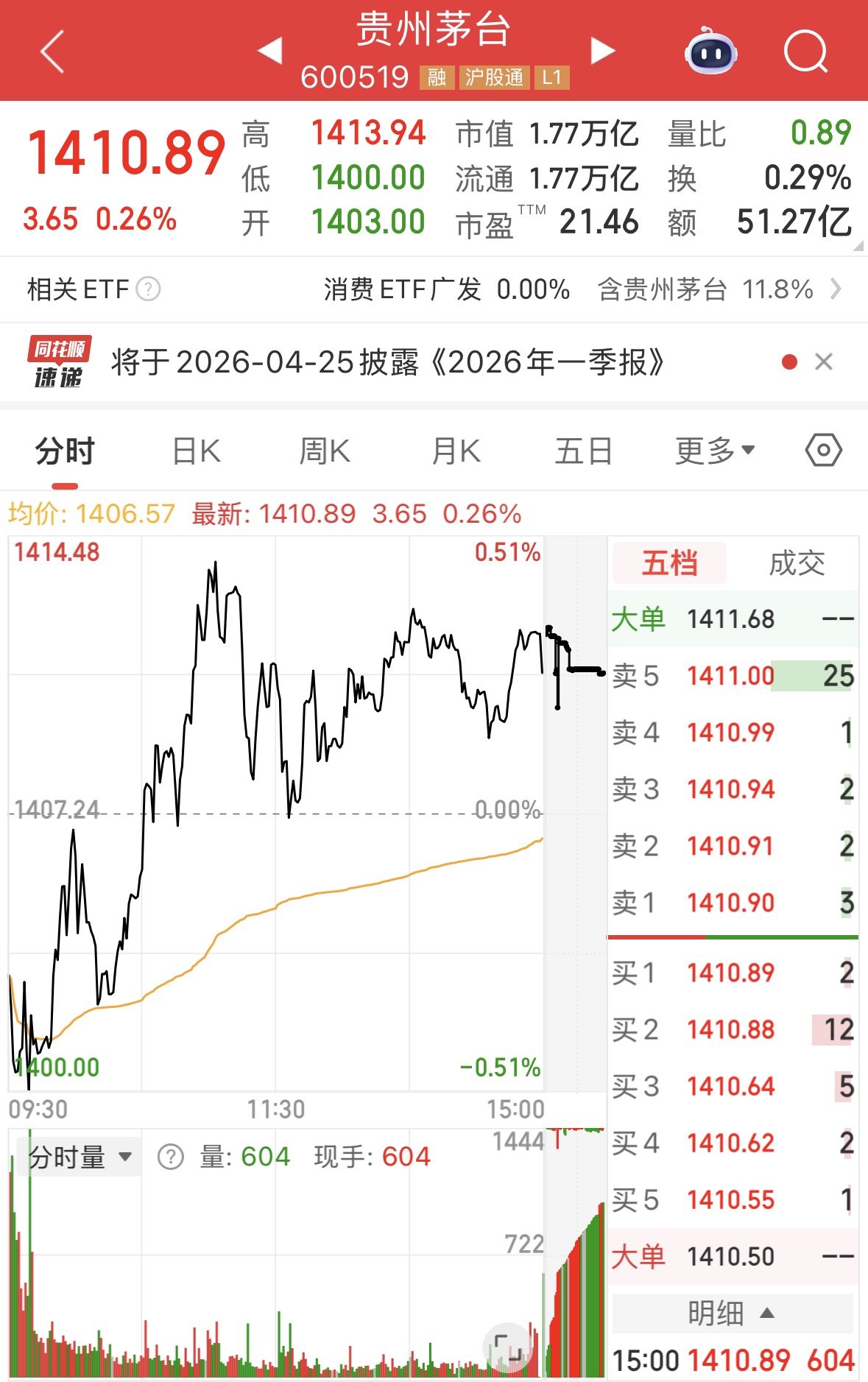Switch to the next stock
The width and height of the screenshot is (868, 1382).
(x=602, y=52)
